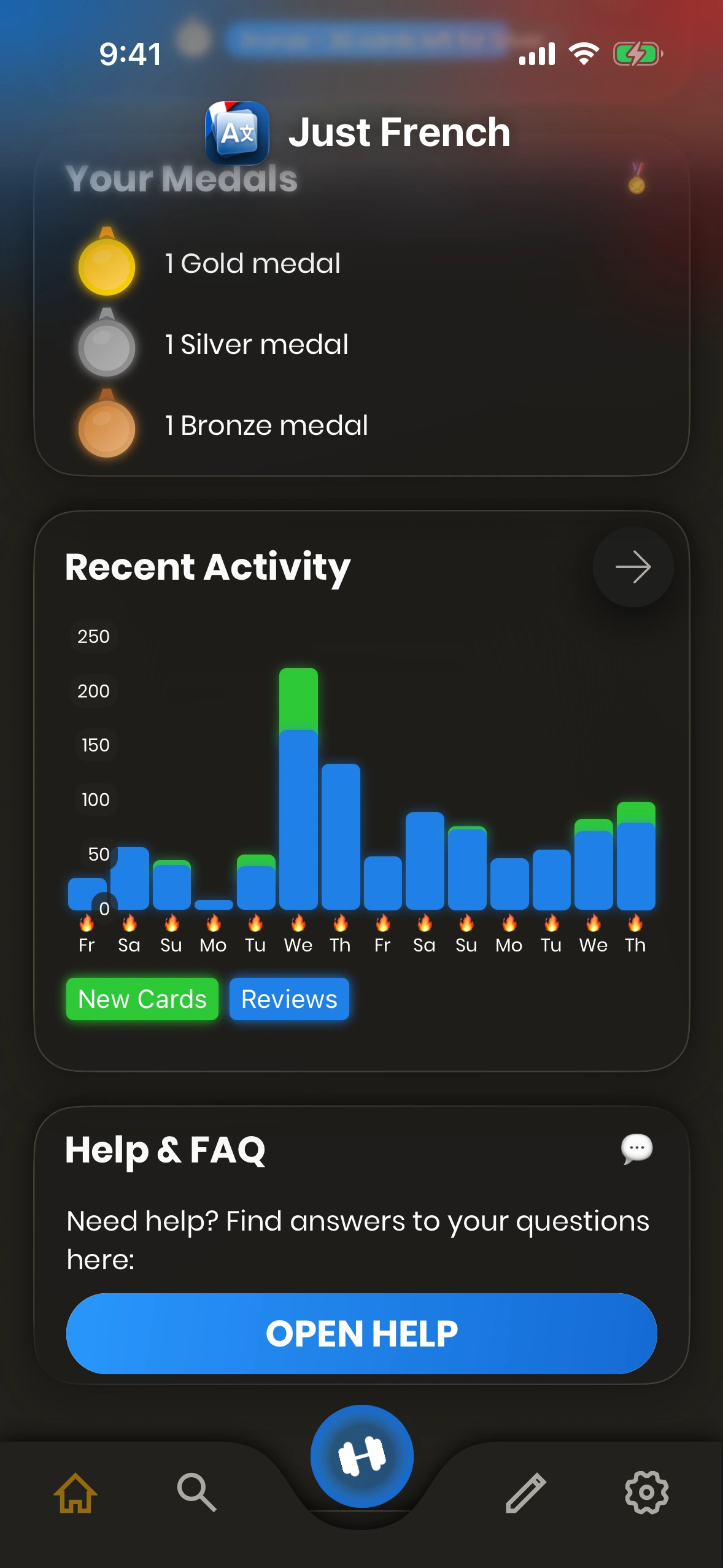The image size is (723, 1568).
Task: Tap the OPEN HELP button
Action: (361, 1333)
